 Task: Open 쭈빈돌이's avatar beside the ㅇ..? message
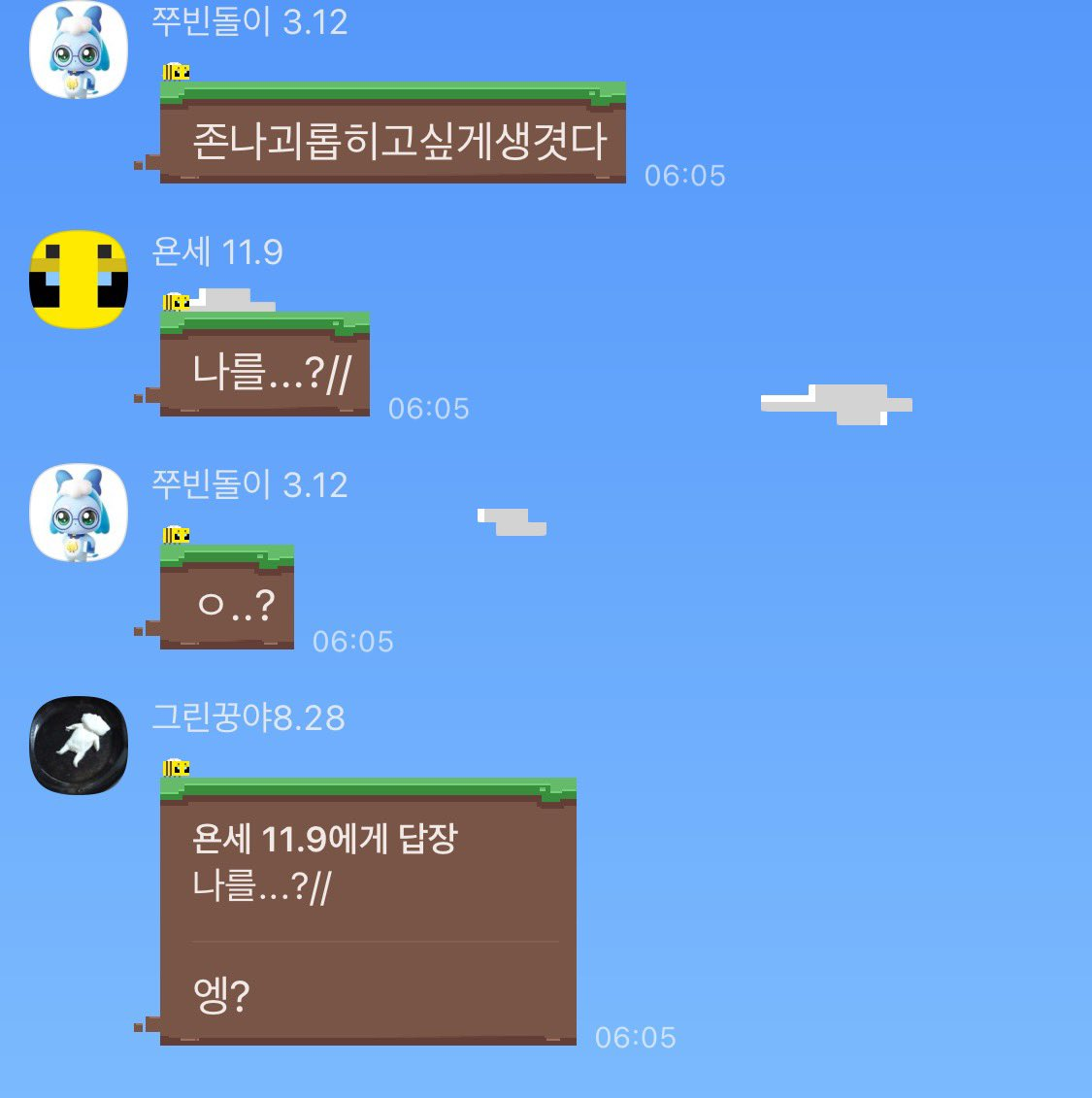[x=79, y=513]
